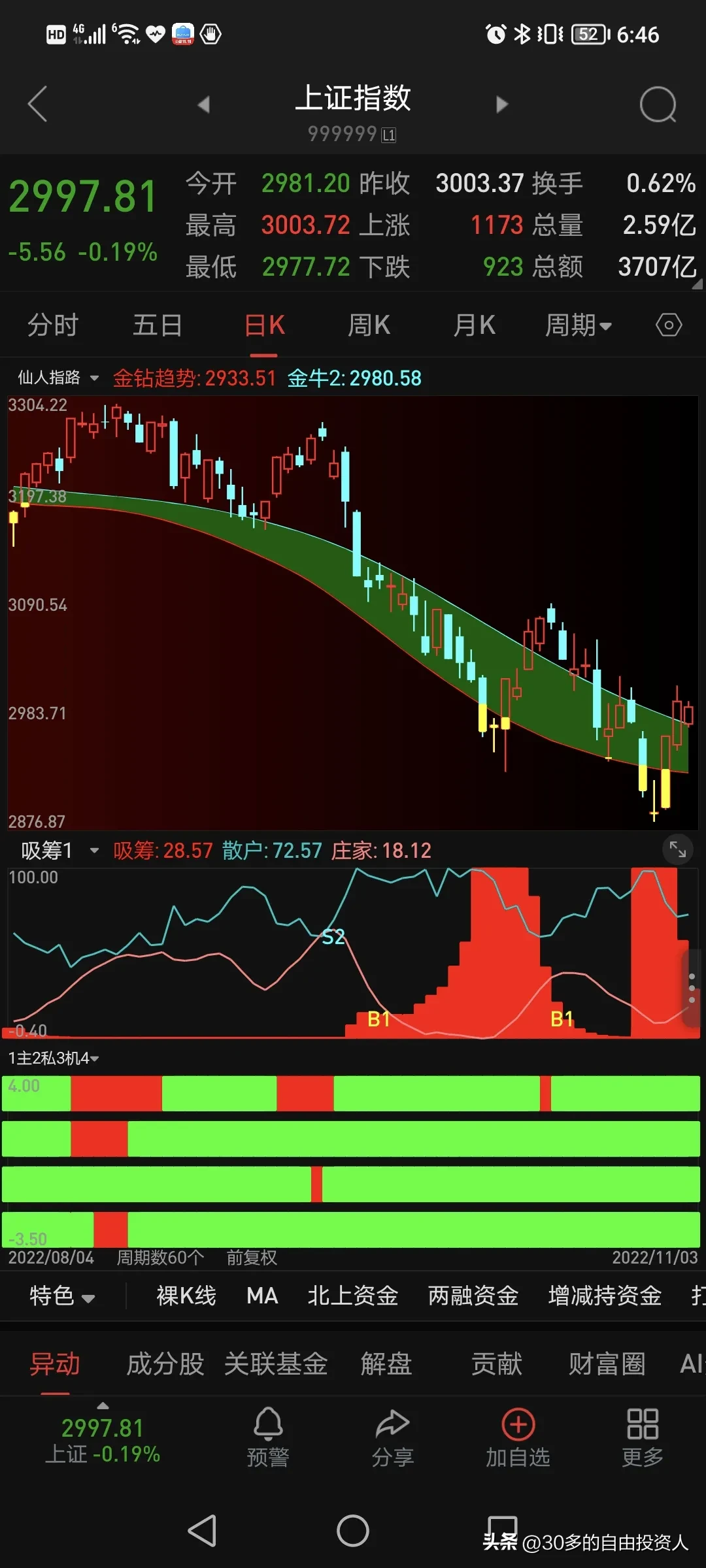Open the 特色 indicator dropdown
This screenshot has width=706, height=1568.
click(x=61, y=1296)
